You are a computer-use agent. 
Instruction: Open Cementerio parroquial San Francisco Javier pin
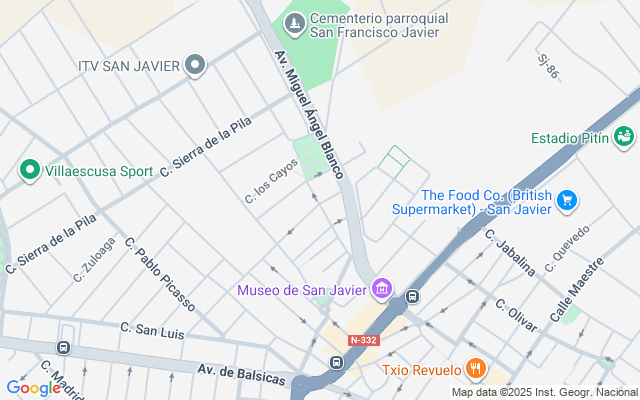[x=294, y=21]
